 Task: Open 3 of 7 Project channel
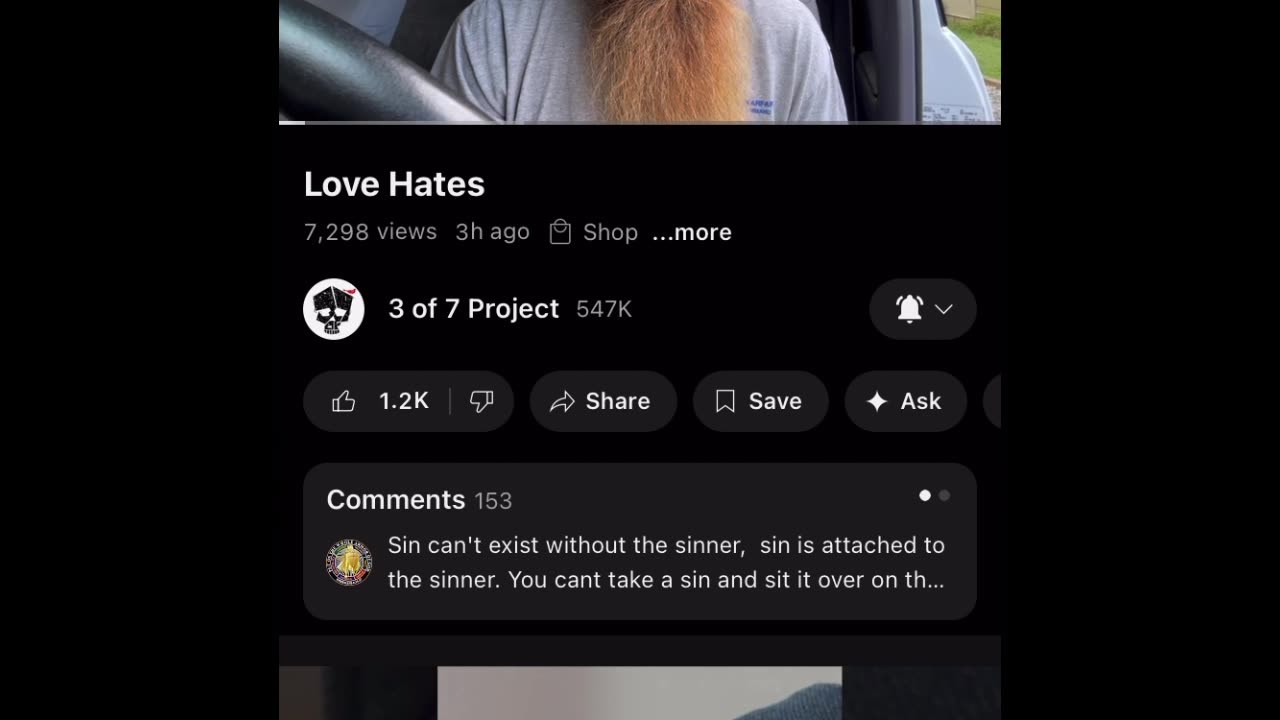coord(472,309)
